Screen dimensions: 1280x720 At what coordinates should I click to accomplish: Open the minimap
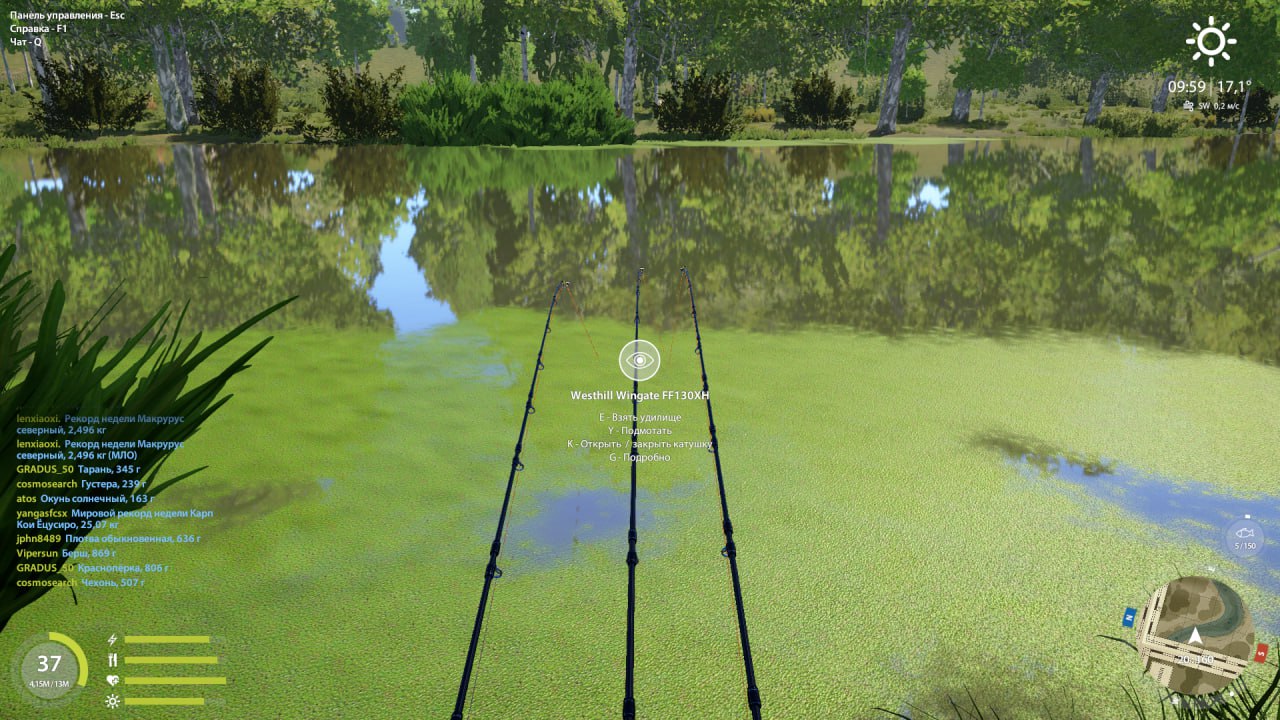1194,635
